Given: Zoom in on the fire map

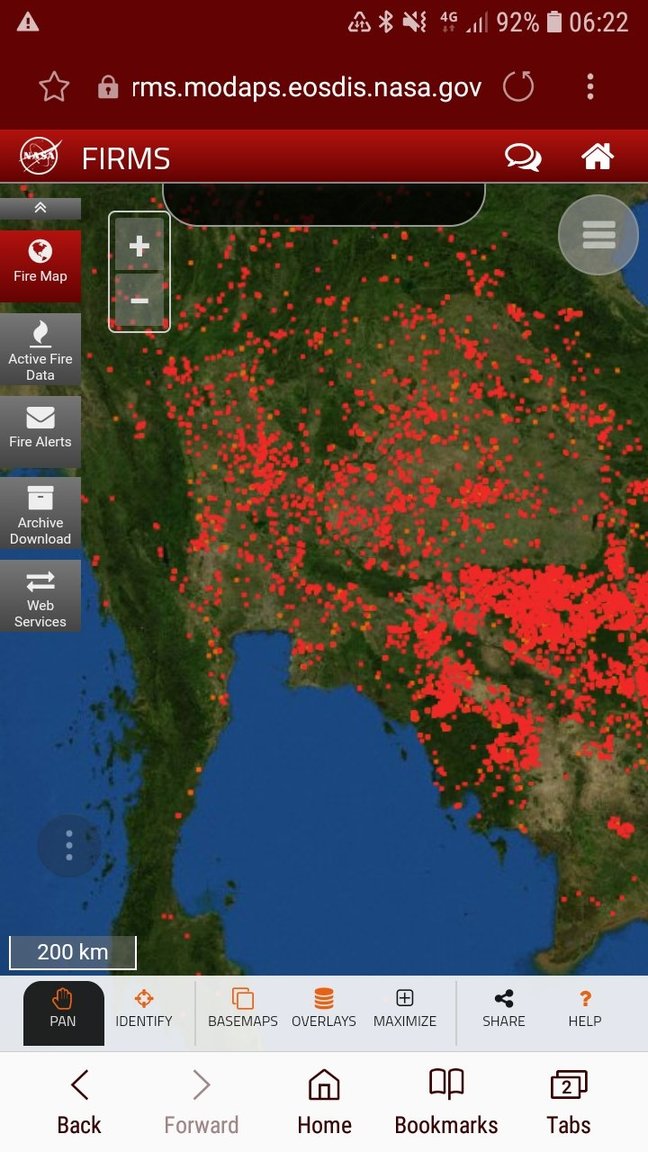Looking at the screenshot, I should [140, 245].
